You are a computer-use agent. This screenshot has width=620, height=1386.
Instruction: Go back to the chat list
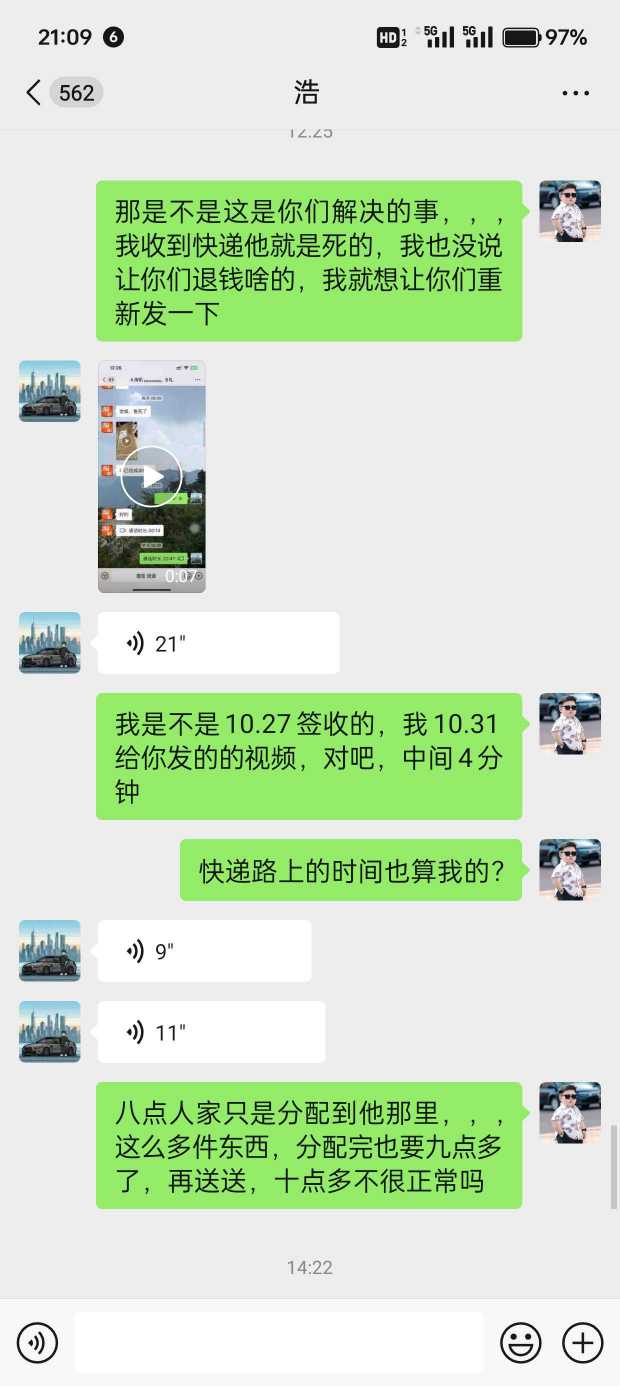pos(34,93)
